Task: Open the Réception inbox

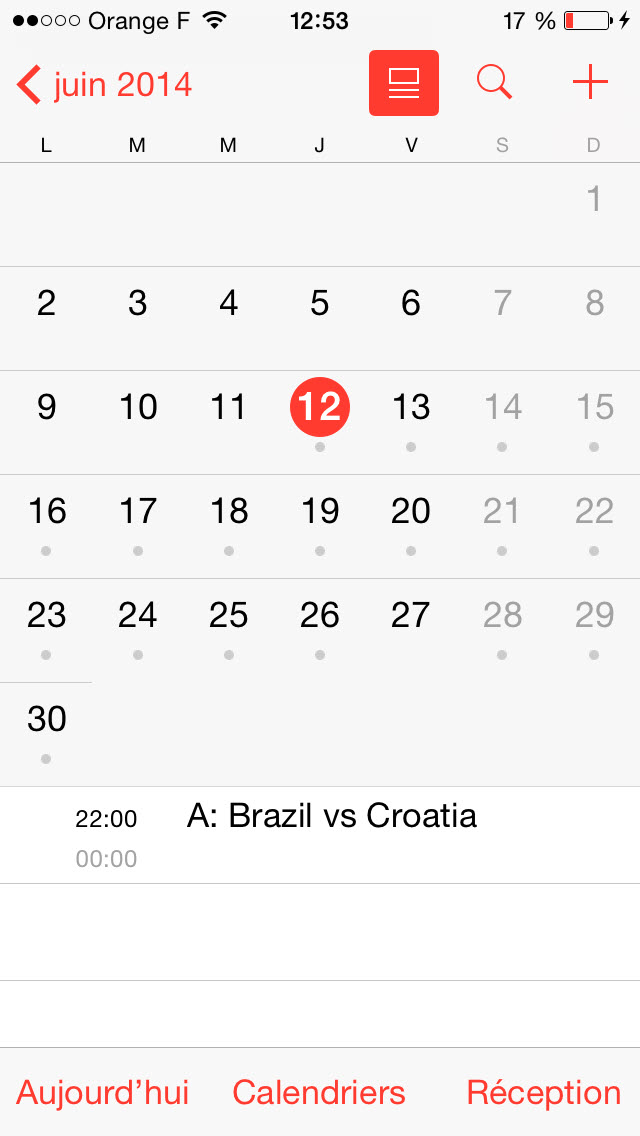Action: click(544, 1093)
